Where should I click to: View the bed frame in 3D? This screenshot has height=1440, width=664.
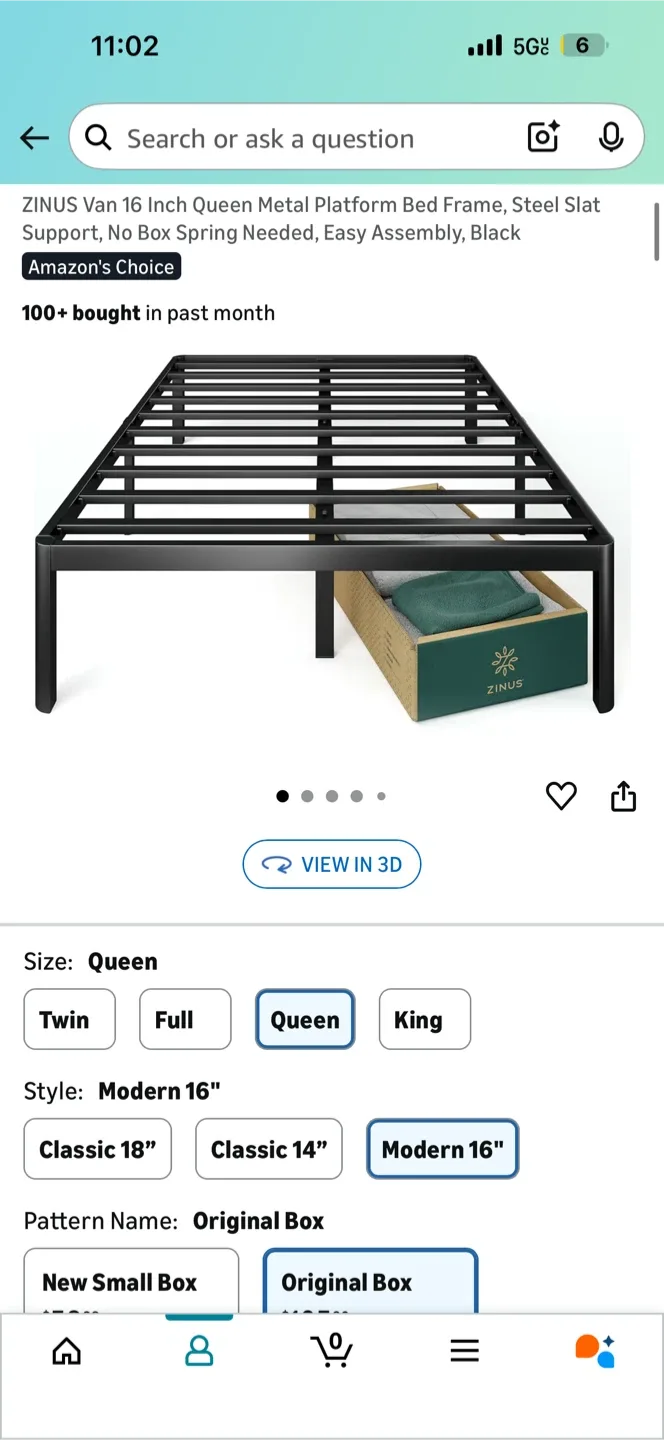coord(331,864)
